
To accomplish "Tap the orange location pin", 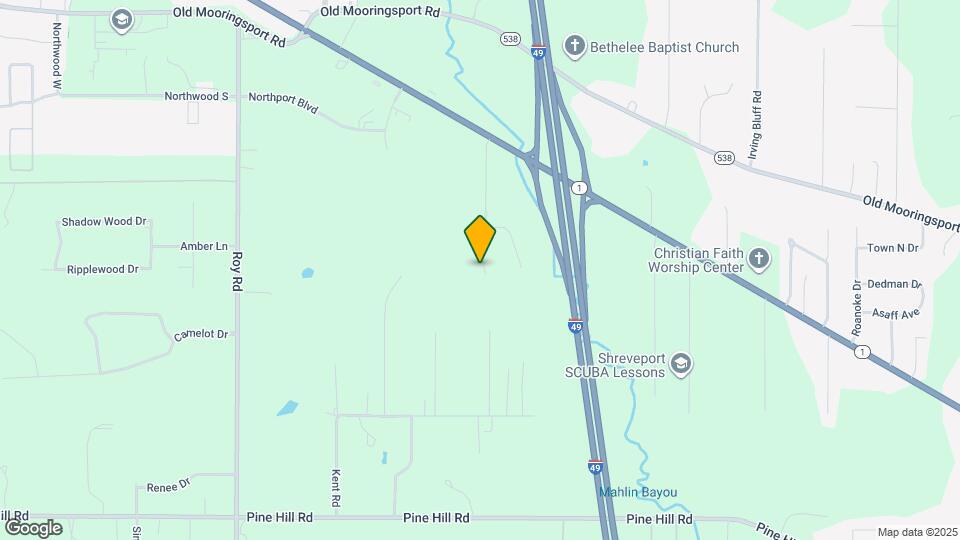I will (x=480, y=239).
